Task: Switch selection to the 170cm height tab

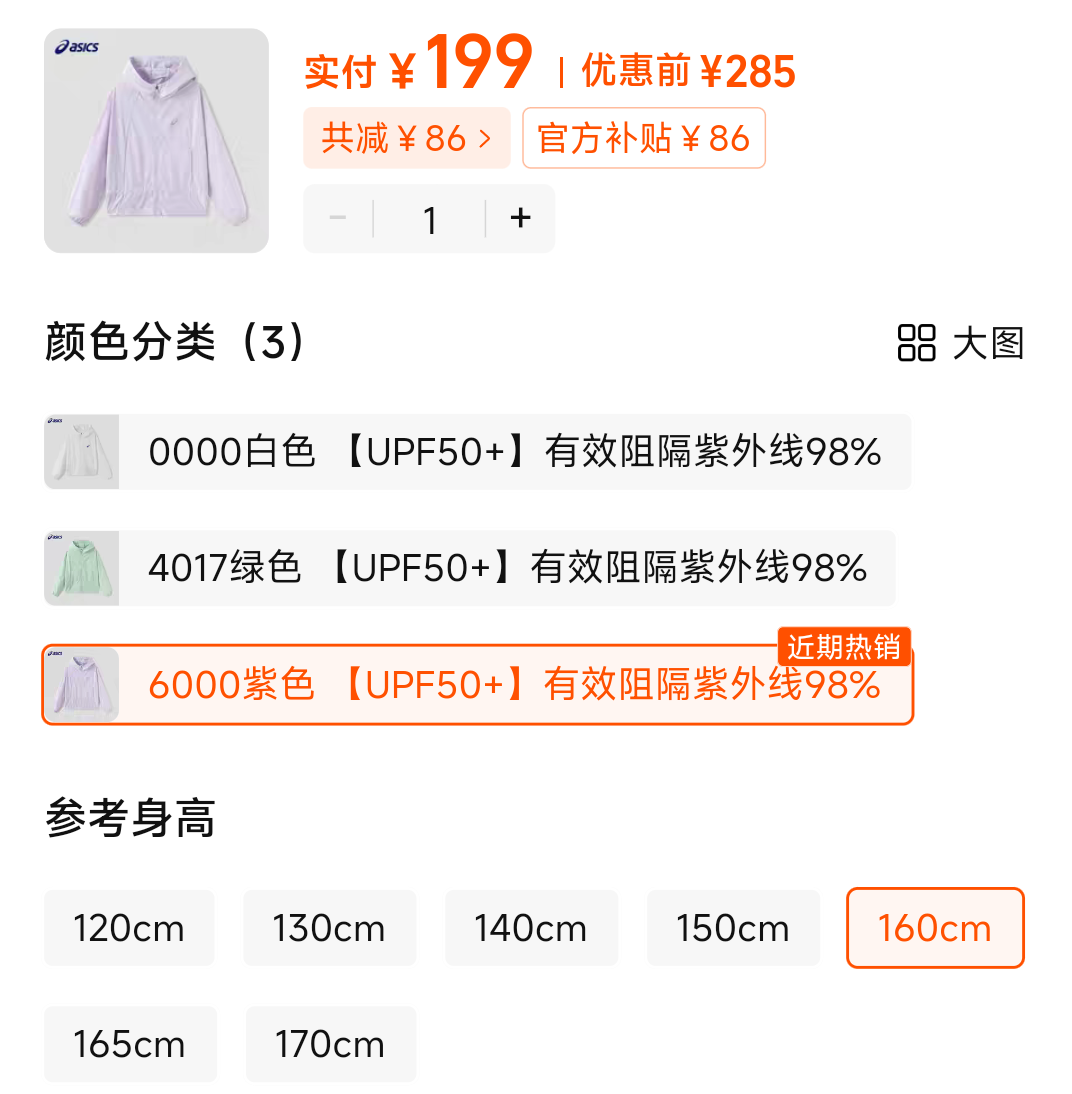Action: pos(330,1043)
